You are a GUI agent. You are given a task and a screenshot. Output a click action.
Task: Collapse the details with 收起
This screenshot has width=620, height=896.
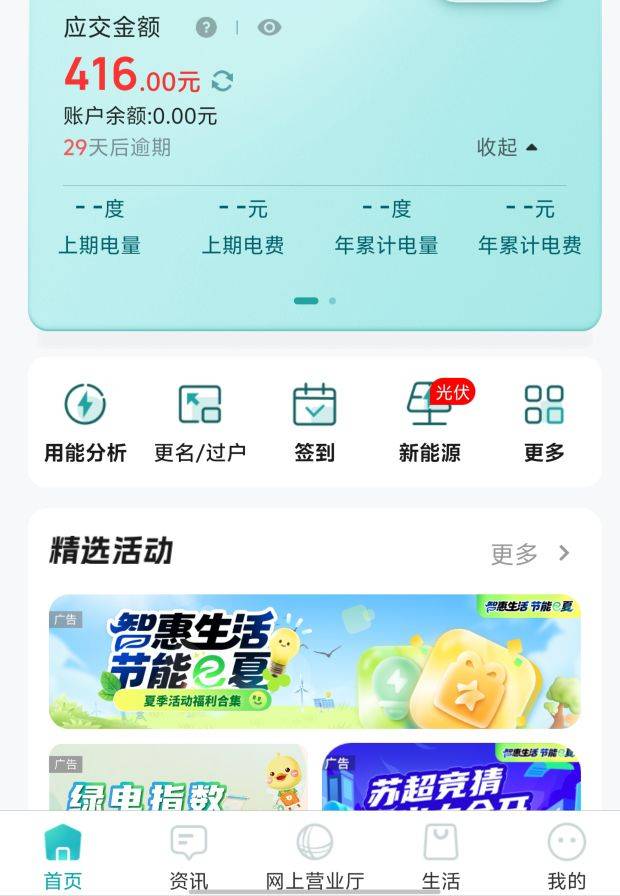[x=507, y=147]
